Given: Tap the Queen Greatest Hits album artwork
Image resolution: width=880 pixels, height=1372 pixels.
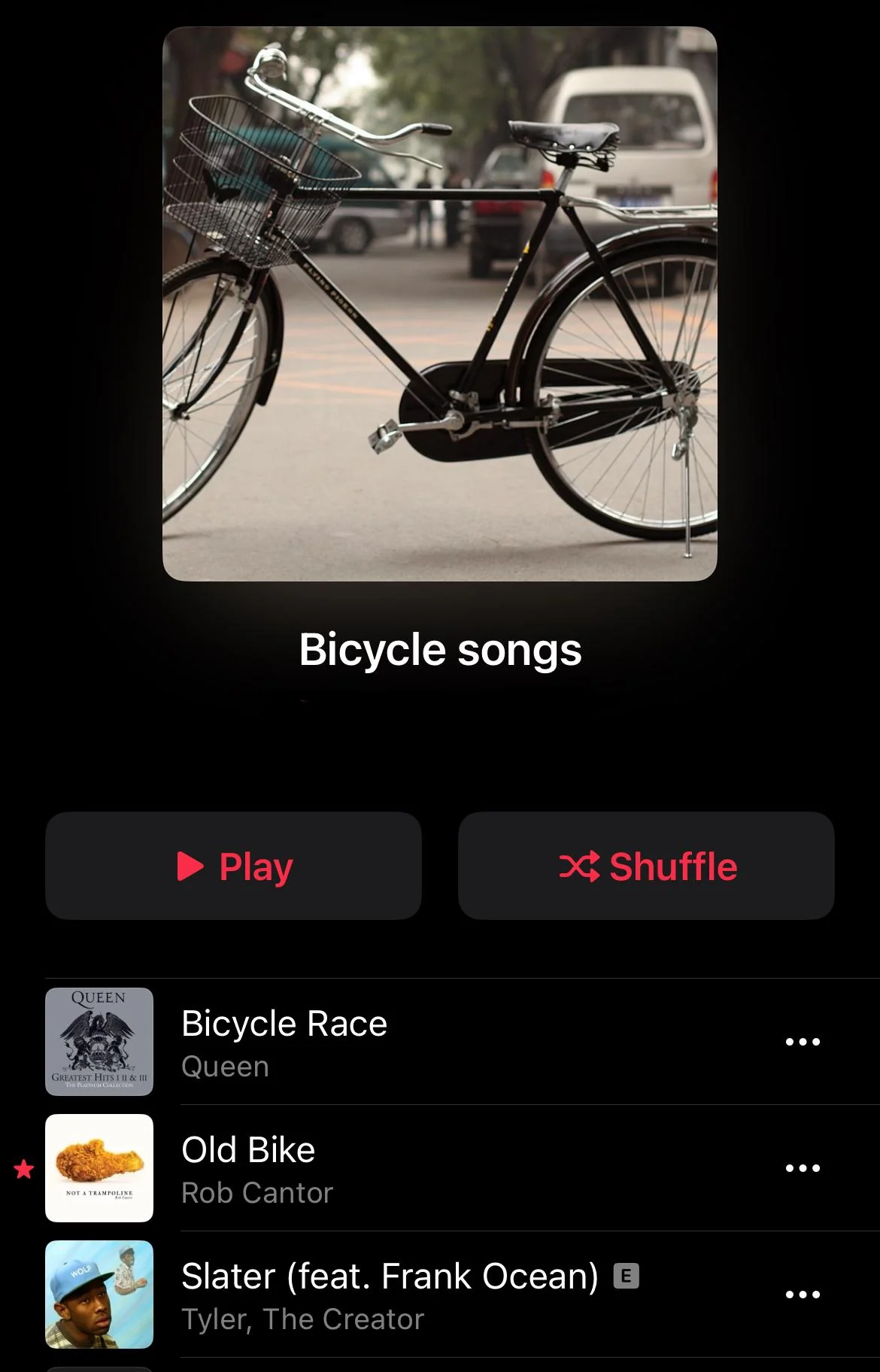Looking at the screenshot, I should pos(99,1041).
